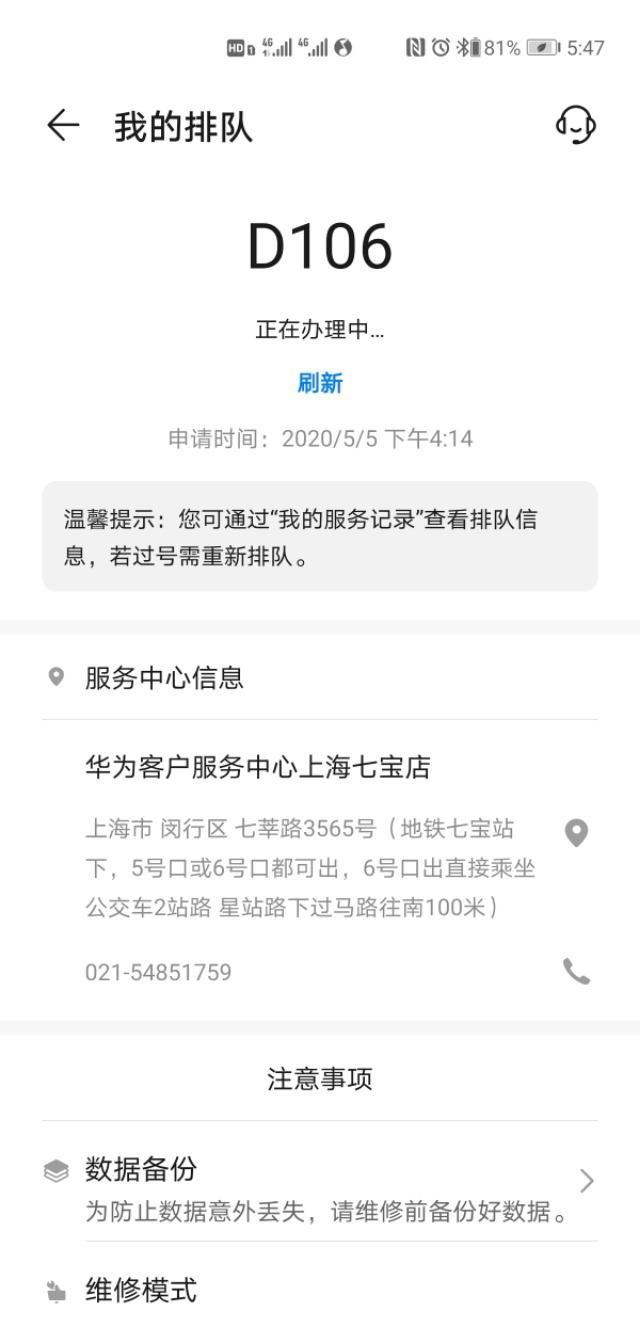Image resolution: width=640 pixels, height=1317 pixels.
Task: Open the 维修模式 row
Action: pos(320,1290)
